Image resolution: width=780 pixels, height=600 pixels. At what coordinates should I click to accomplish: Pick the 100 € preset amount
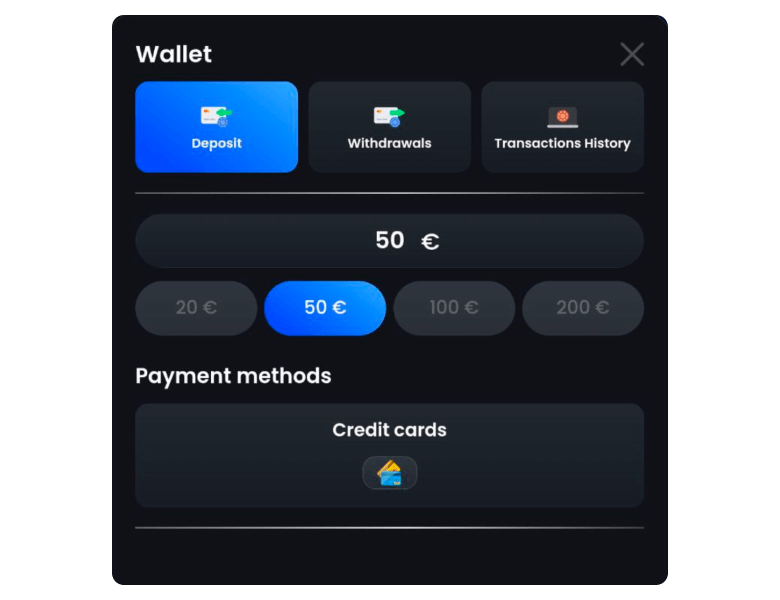point(454,308)
